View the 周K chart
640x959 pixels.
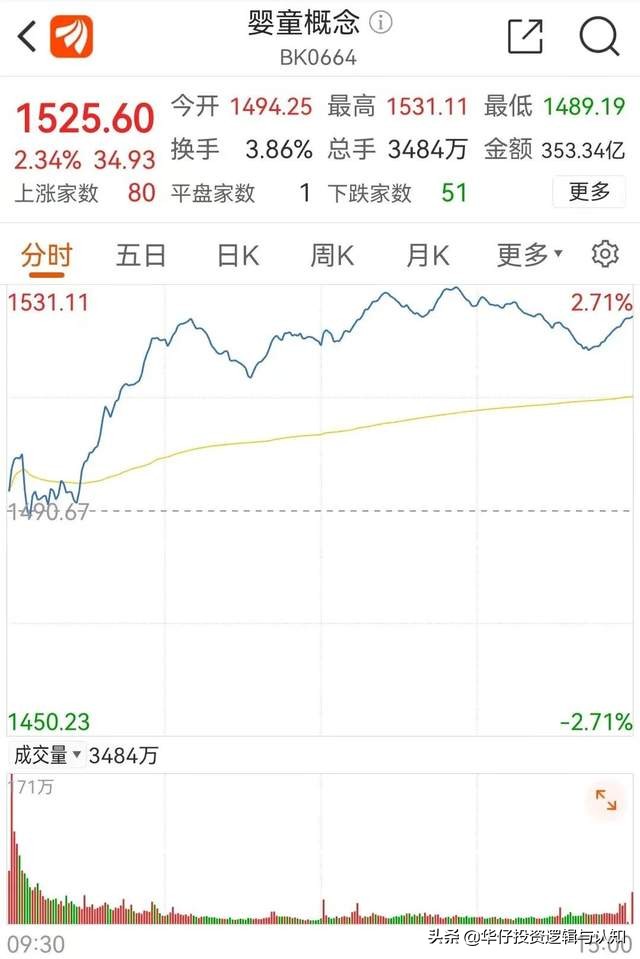[x=332, y=255]
